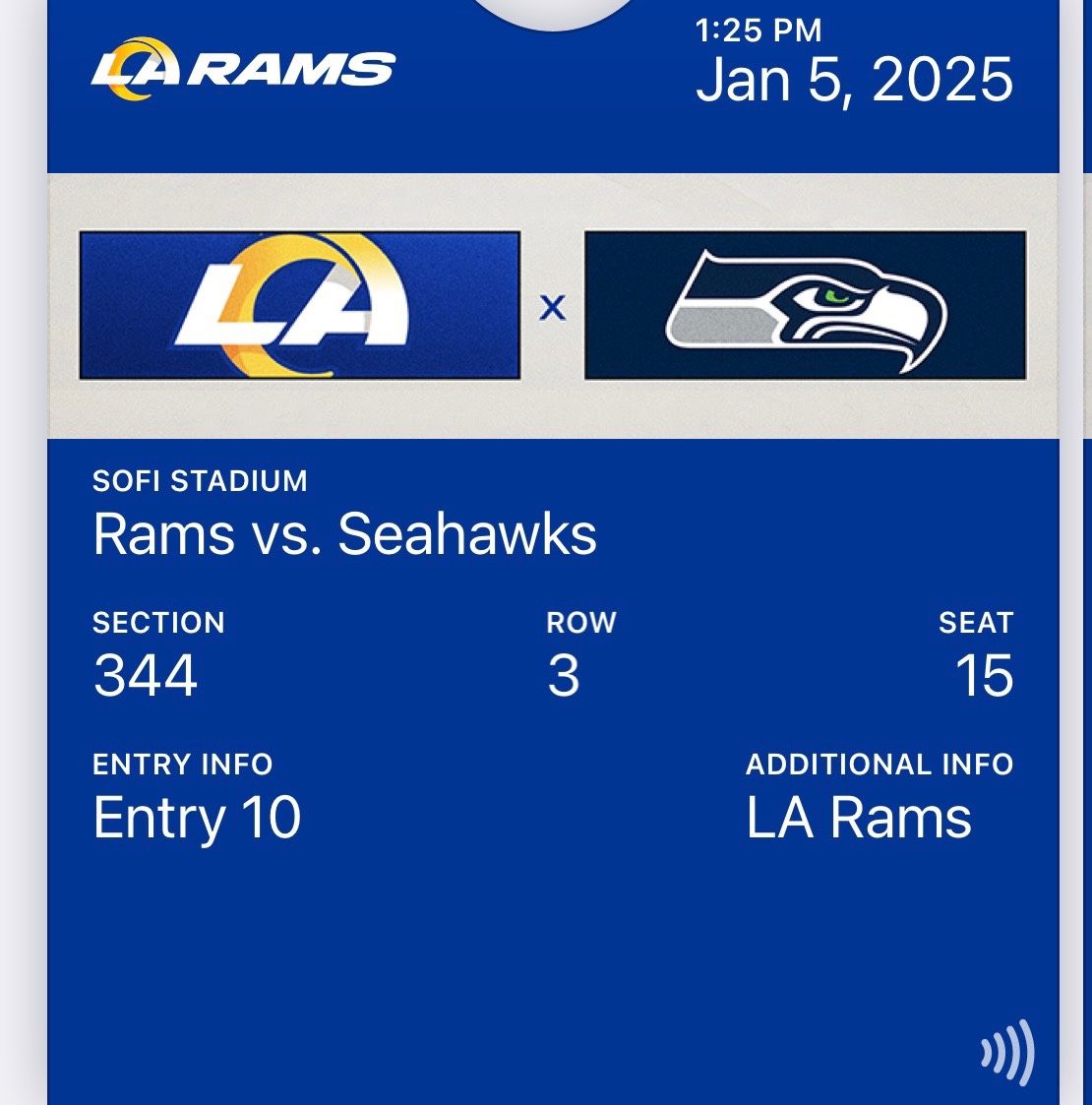Click the Entry 10 text

tap(199, 818)
